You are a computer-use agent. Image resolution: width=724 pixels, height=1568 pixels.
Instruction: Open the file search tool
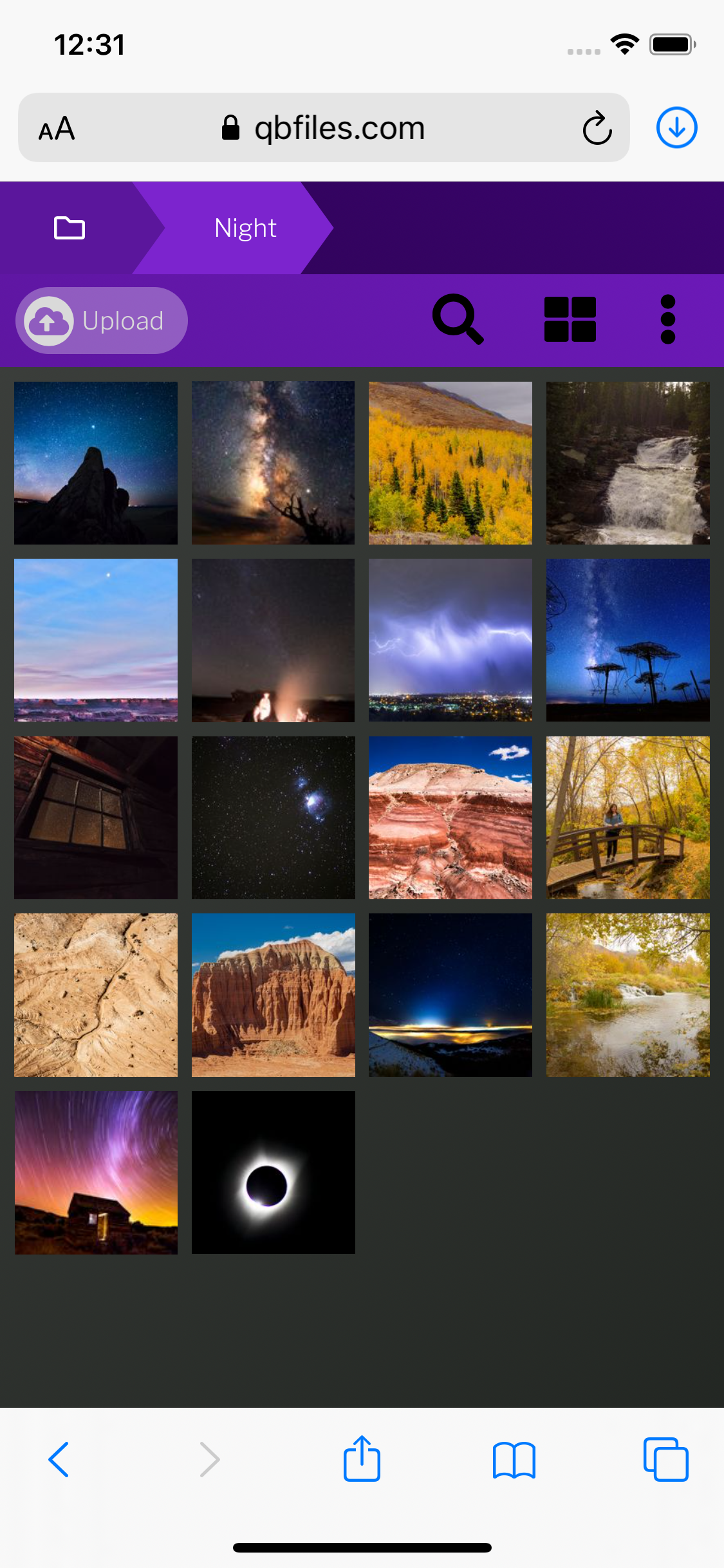[458, 320]
